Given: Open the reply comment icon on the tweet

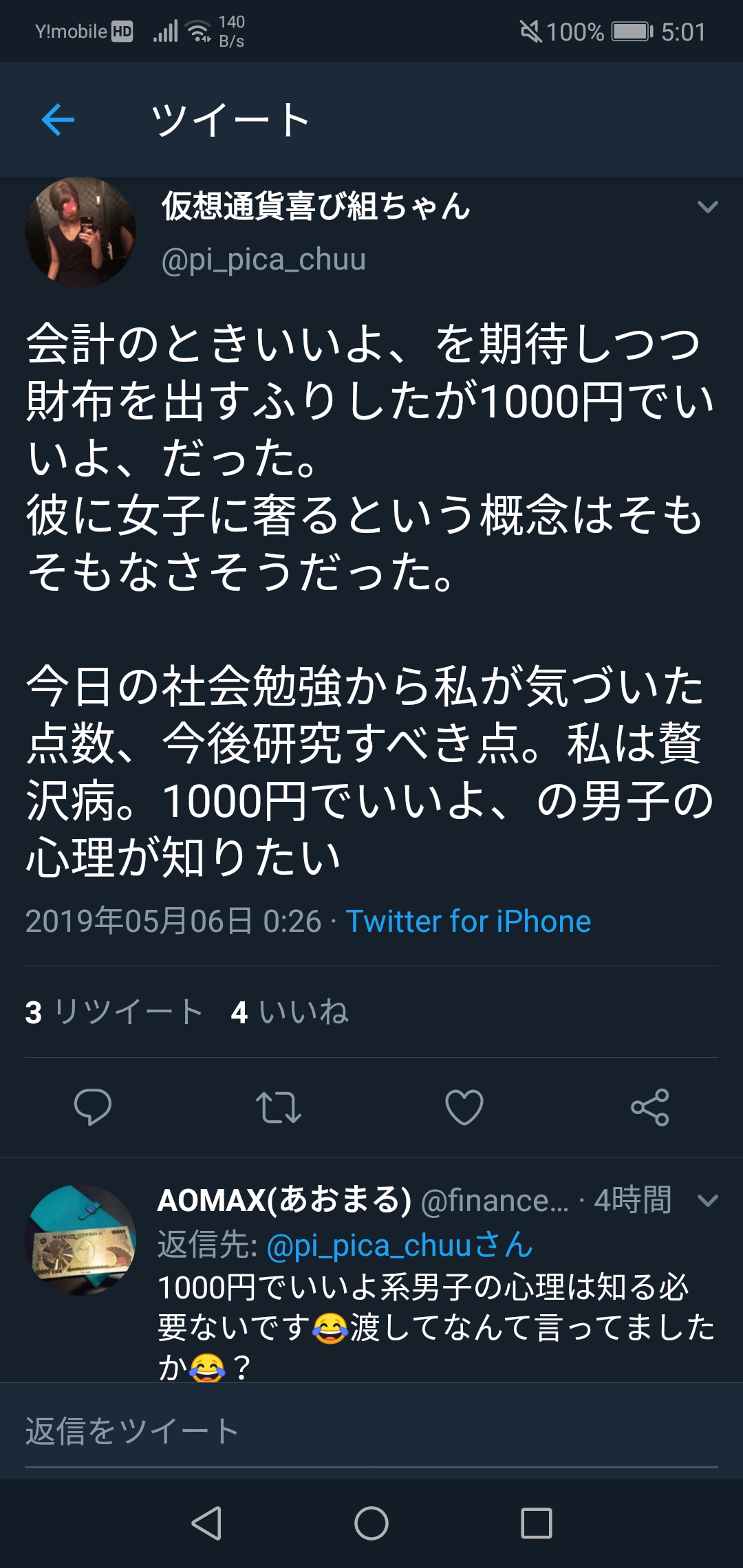Looking at the screenshot, I should (x=93, y=1107).
